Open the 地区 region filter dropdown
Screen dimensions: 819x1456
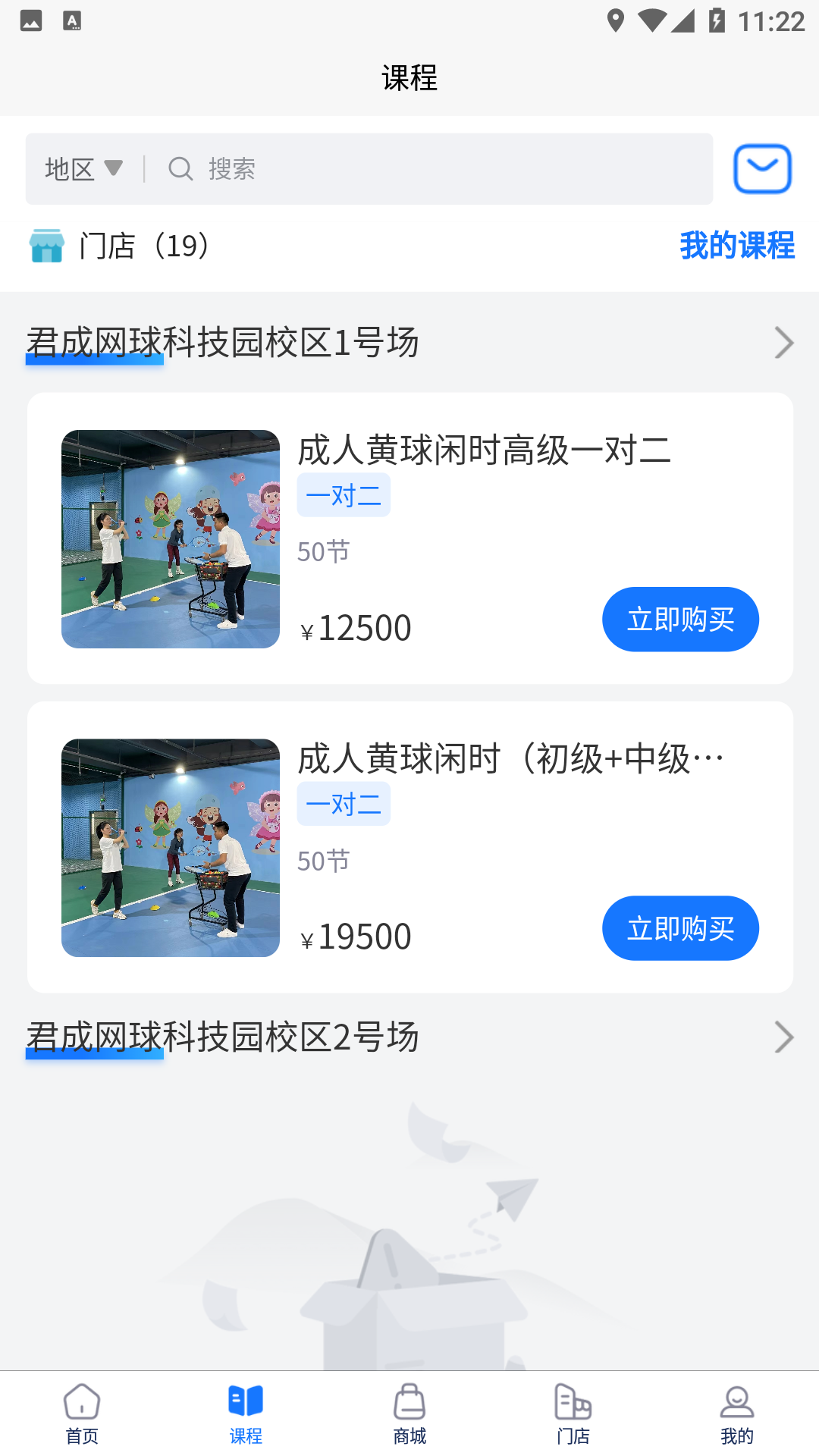(82, 168)
